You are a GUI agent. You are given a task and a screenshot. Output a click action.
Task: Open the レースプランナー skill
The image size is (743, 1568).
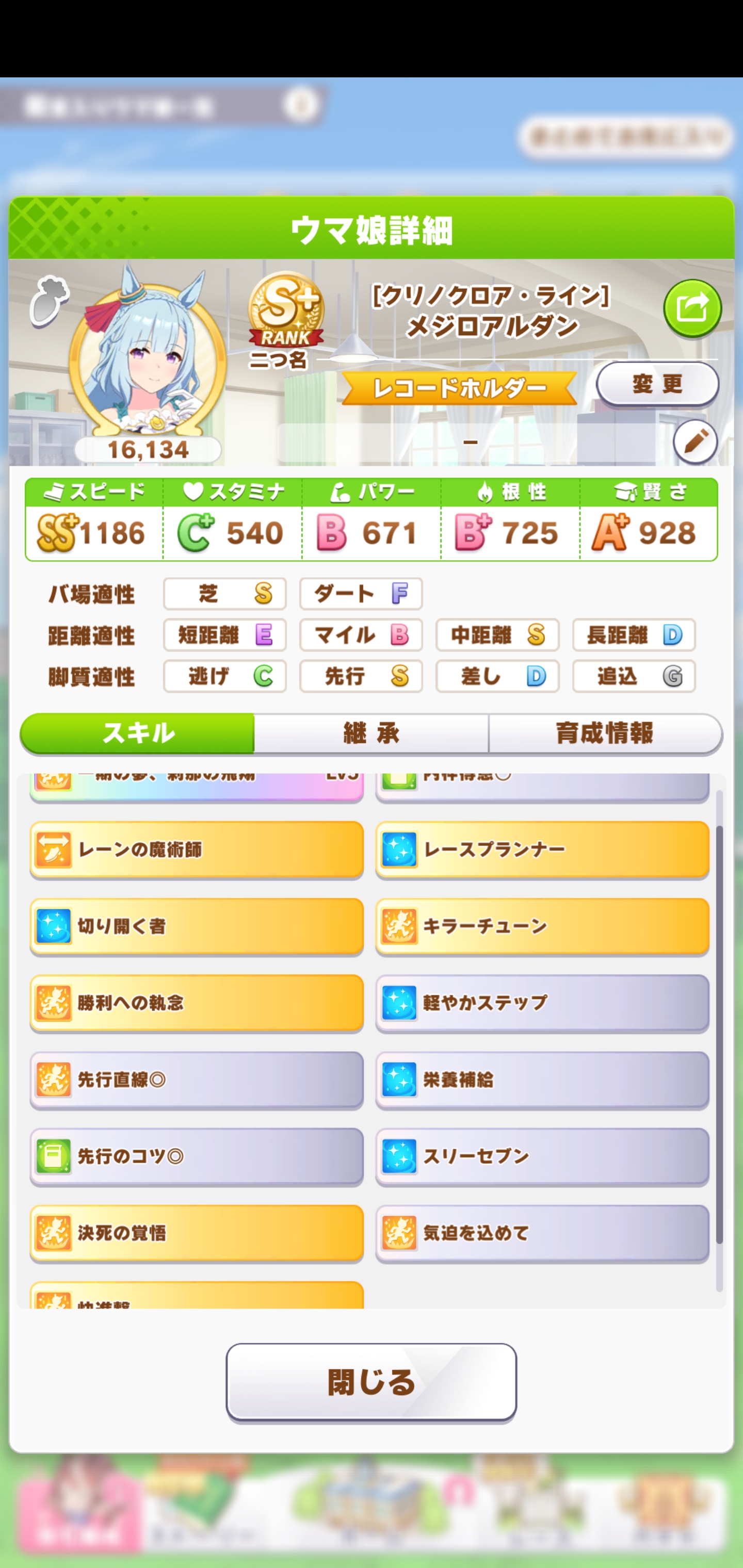point(542,850)
